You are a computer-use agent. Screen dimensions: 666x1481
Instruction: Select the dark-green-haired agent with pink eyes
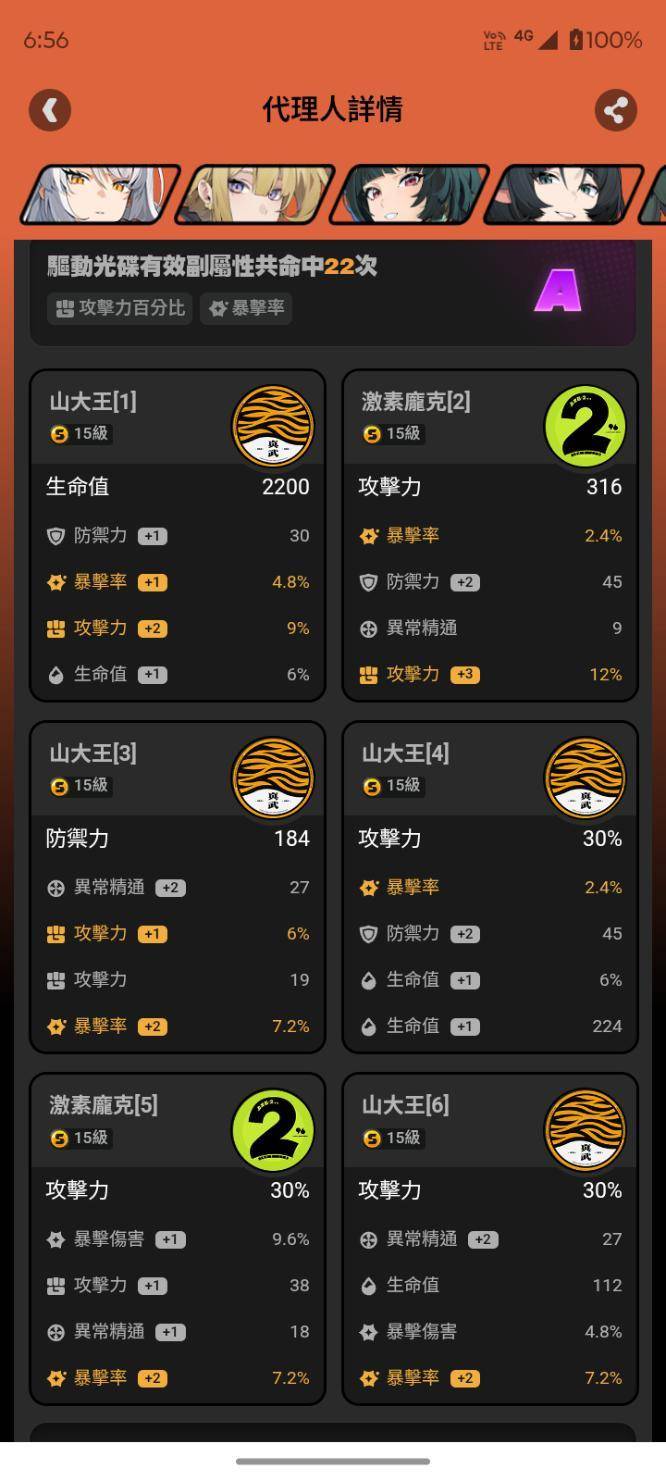(408, 194)
